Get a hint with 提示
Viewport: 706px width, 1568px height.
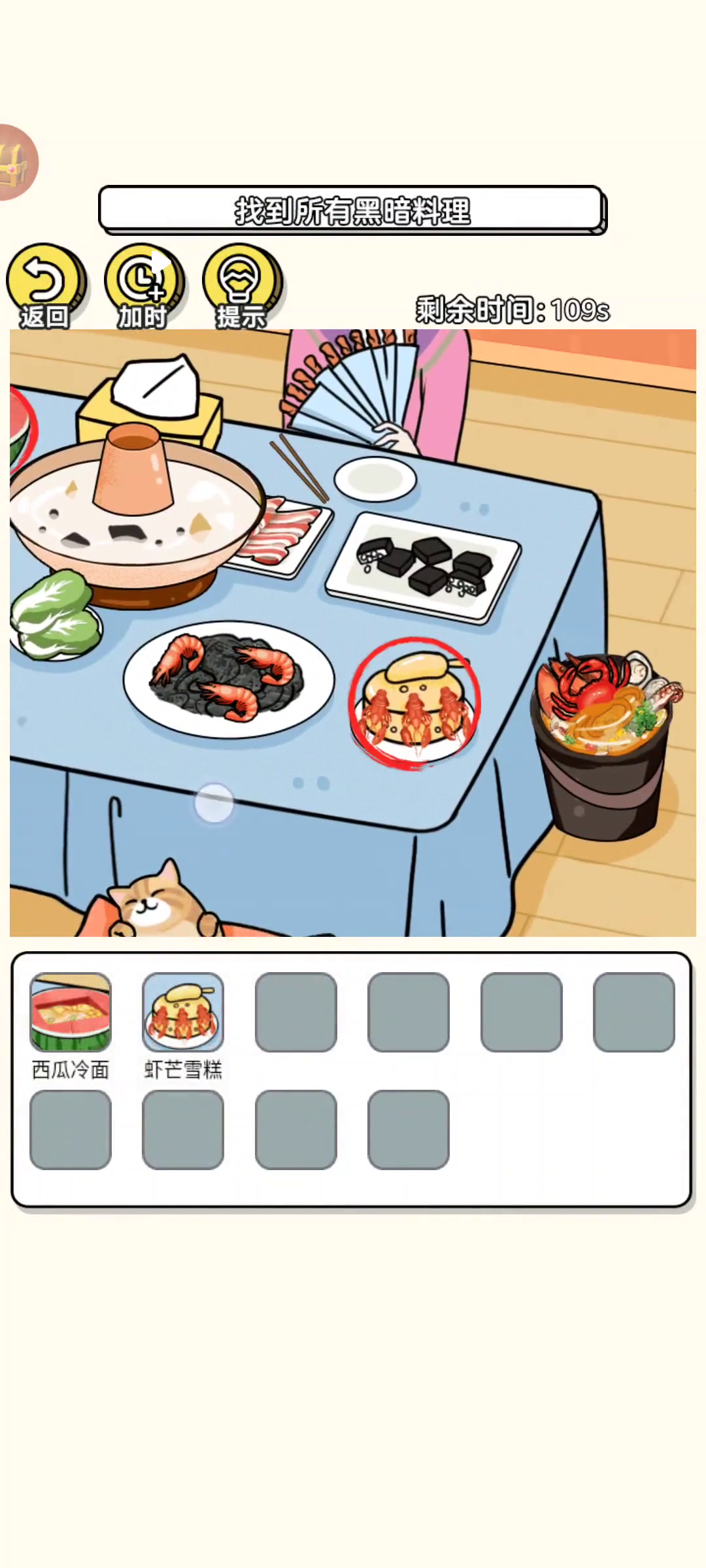pyautogui.click(x=241, y=286)
